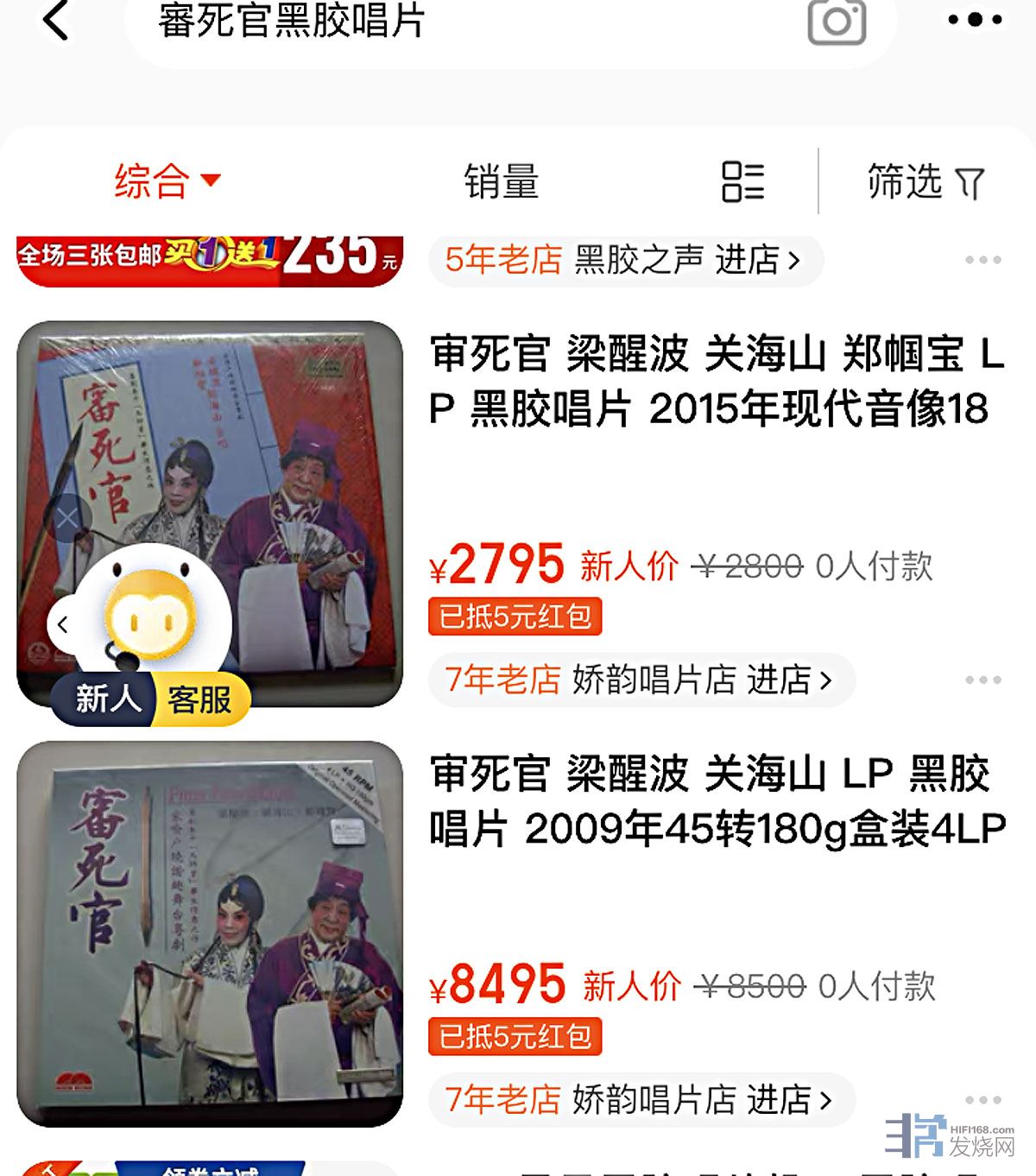The width and height of the screenshot is (1036, 1176).
Task: Open more options for the ¥8495 listing
Action: coord(982,1100)
